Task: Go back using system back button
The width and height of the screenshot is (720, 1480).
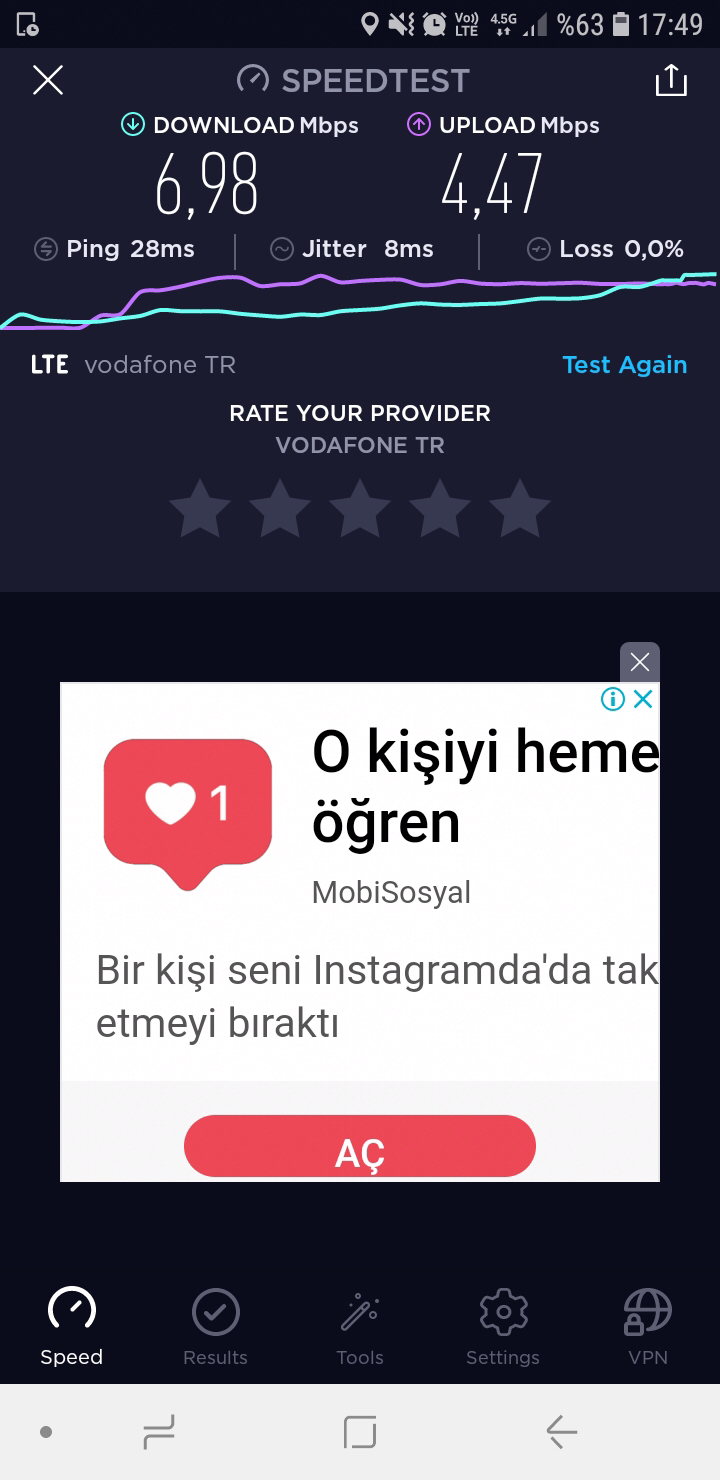Action: pos(562,1432)
